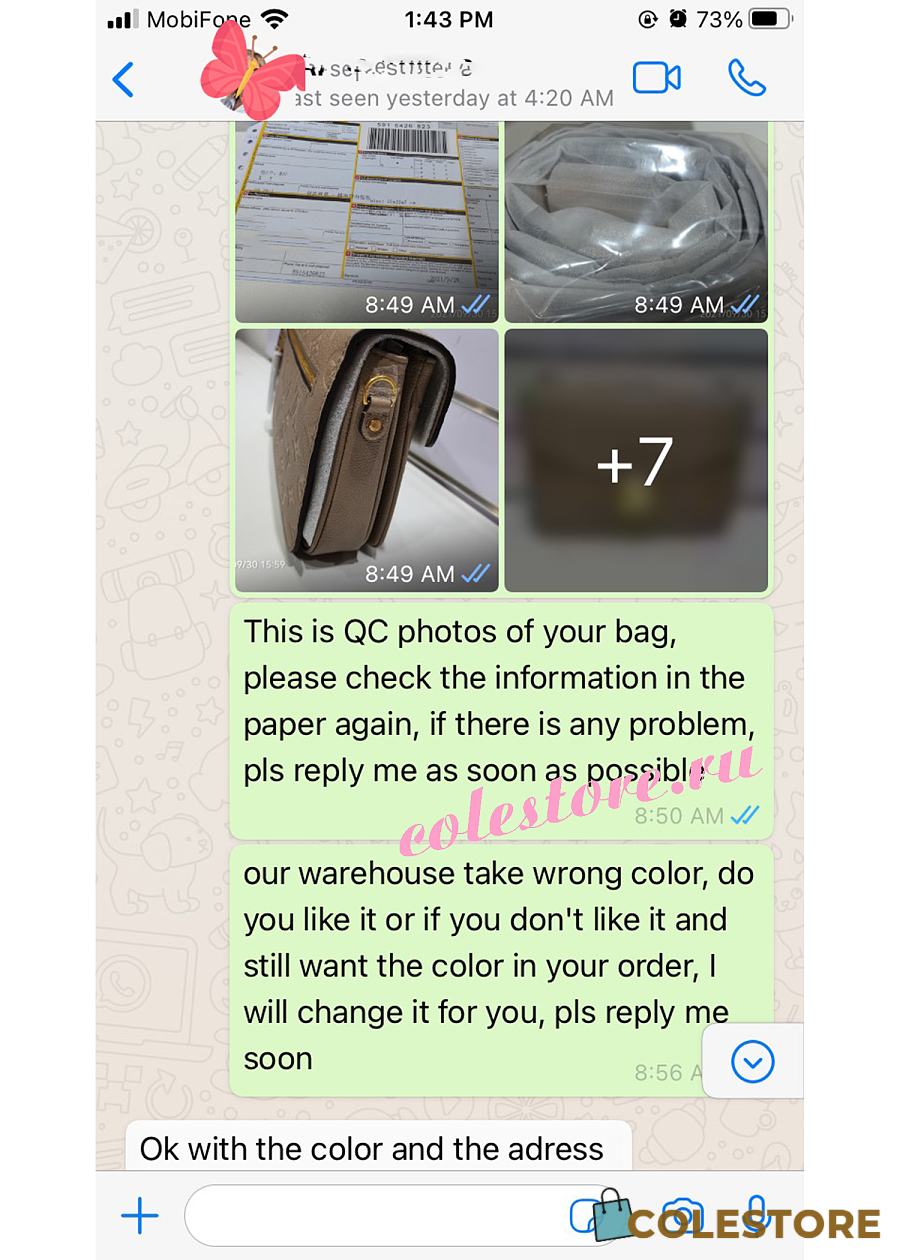The height and width of the screenshot is (1260, 900).
Task: Focus the message text field
Action: 380,1216
